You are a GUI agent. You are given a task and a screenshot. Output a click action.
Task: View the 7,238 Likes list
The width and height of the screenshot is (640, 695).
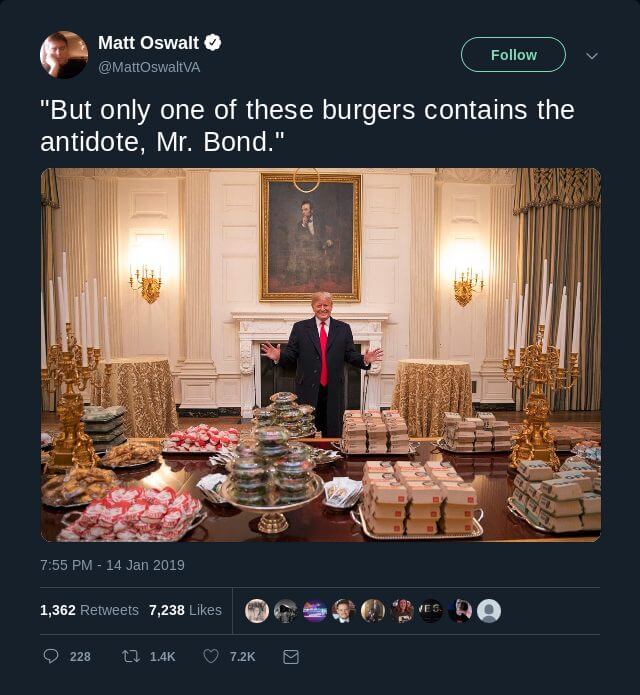coord(185,610)
